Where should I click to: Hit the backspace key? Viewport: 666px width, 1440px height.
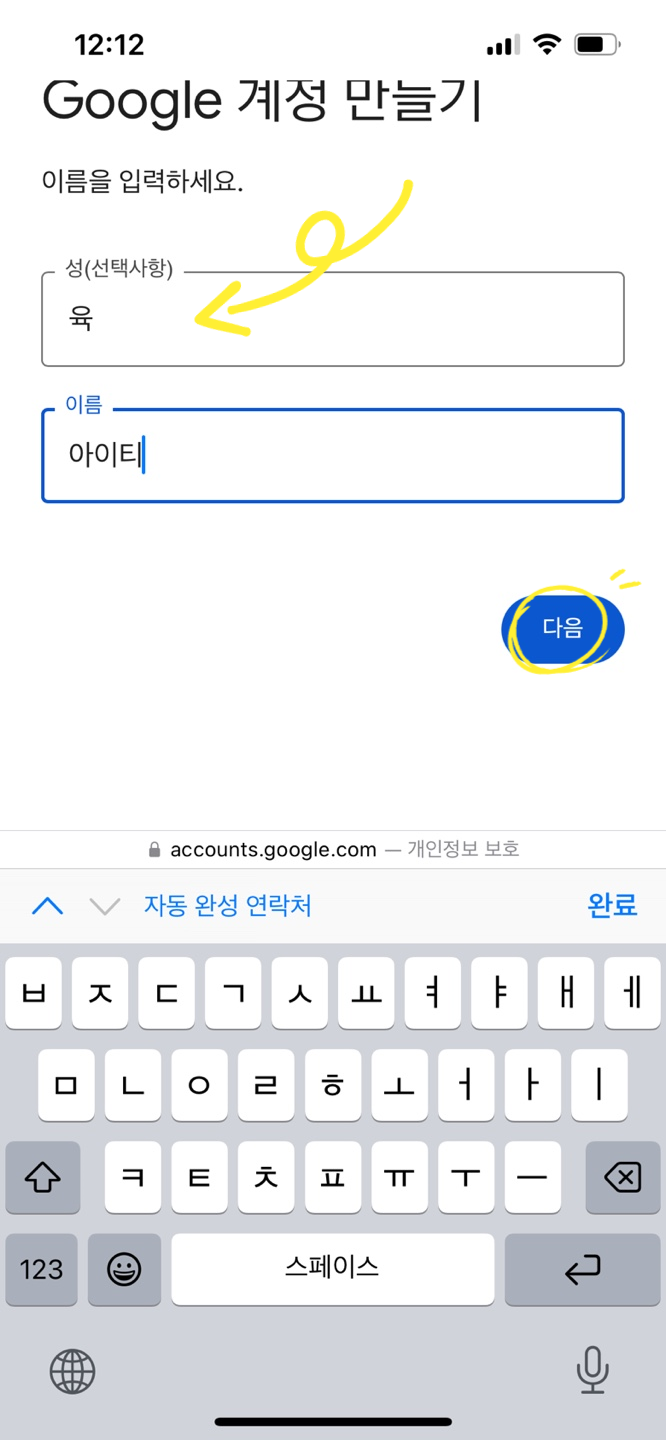pyautogui.click(x=622, y=1178)
